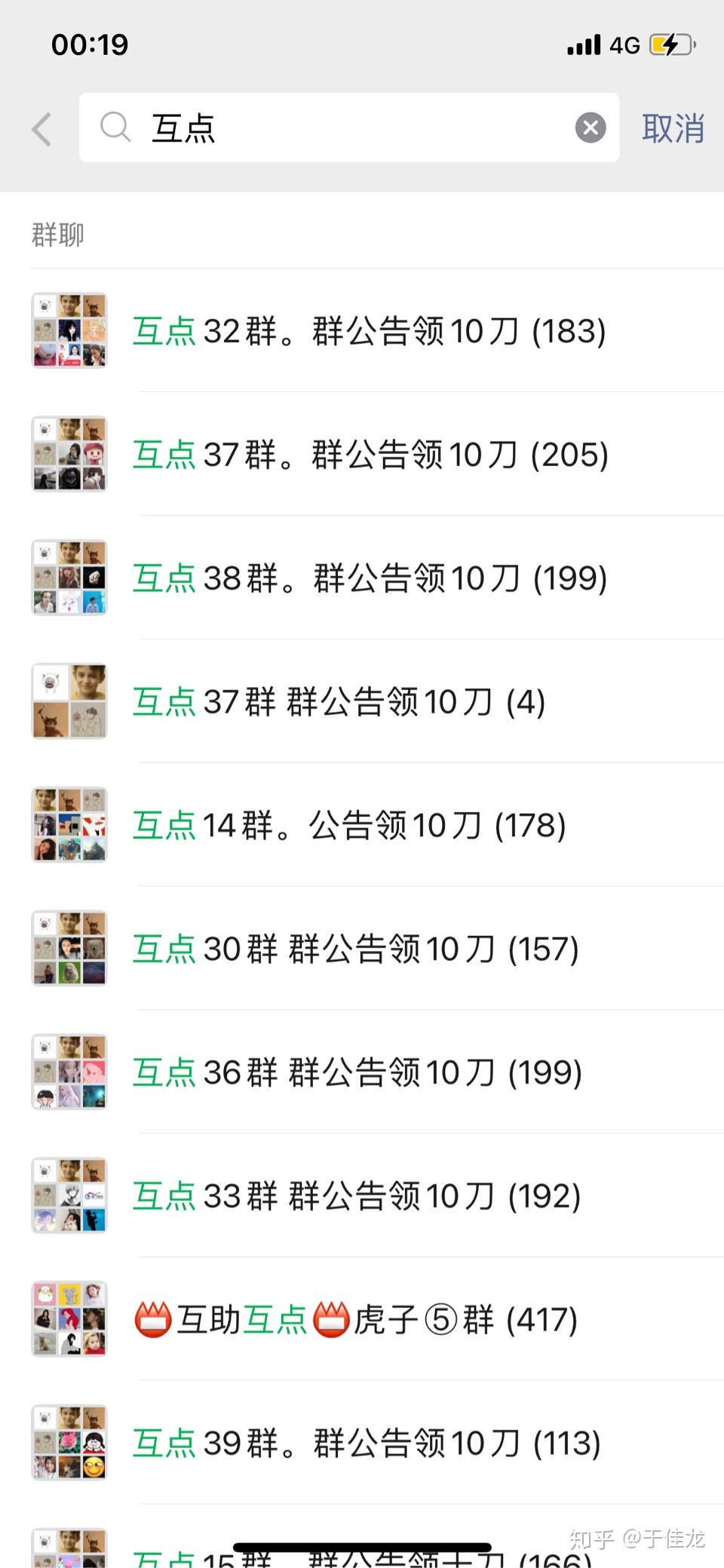
Task: Open group chat 互点30群 (157)
Action: [x=356, y=949]
